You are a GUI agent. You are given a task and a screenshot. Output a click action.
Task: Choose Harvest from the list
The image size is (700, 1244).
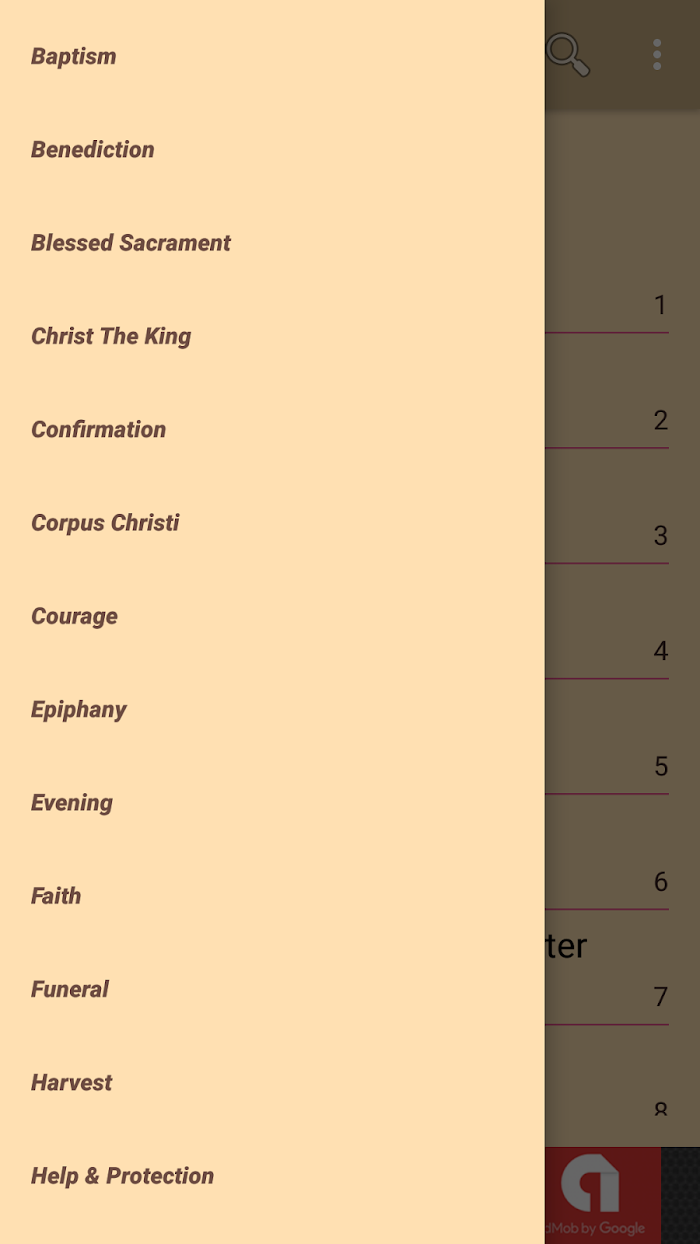tap(272, 1083)
